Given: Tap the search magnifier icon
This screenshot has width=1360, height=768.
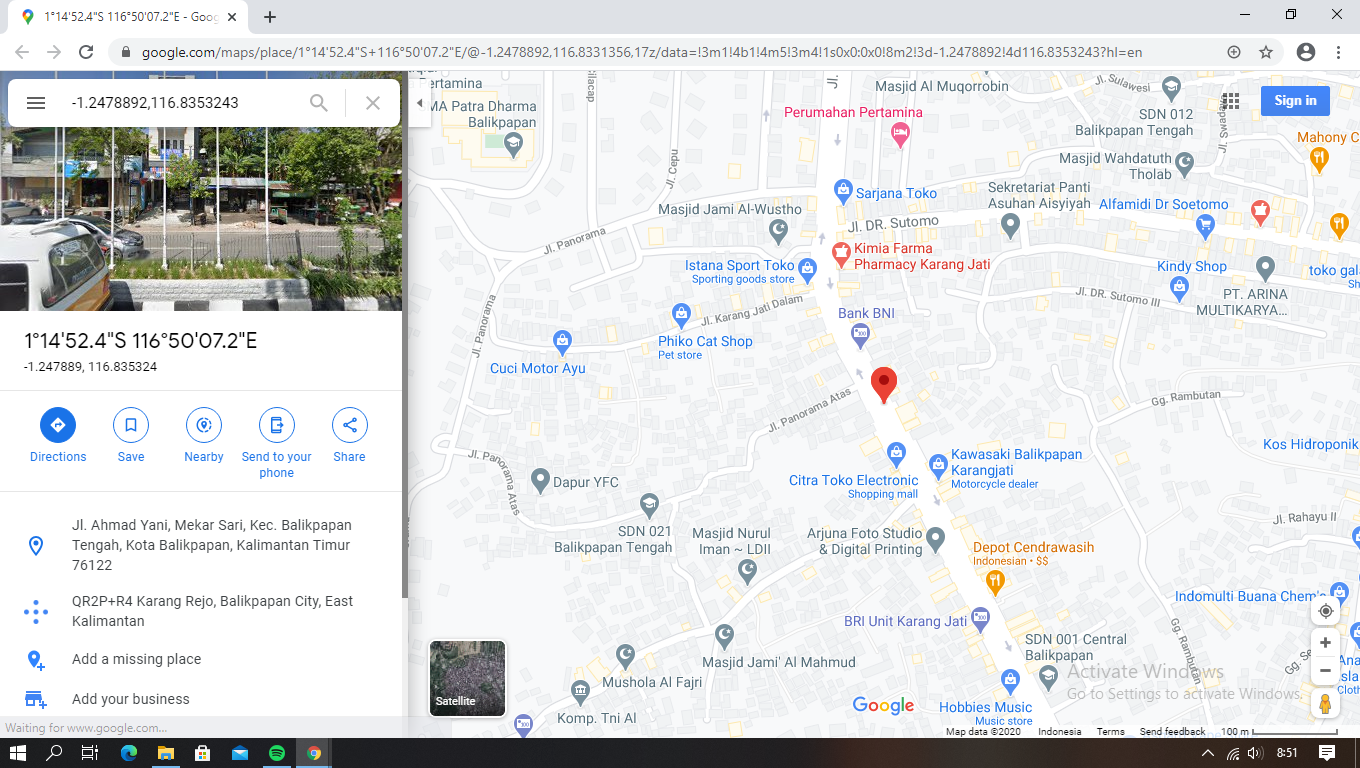Looking at the screenshot, I should point(318,103).
